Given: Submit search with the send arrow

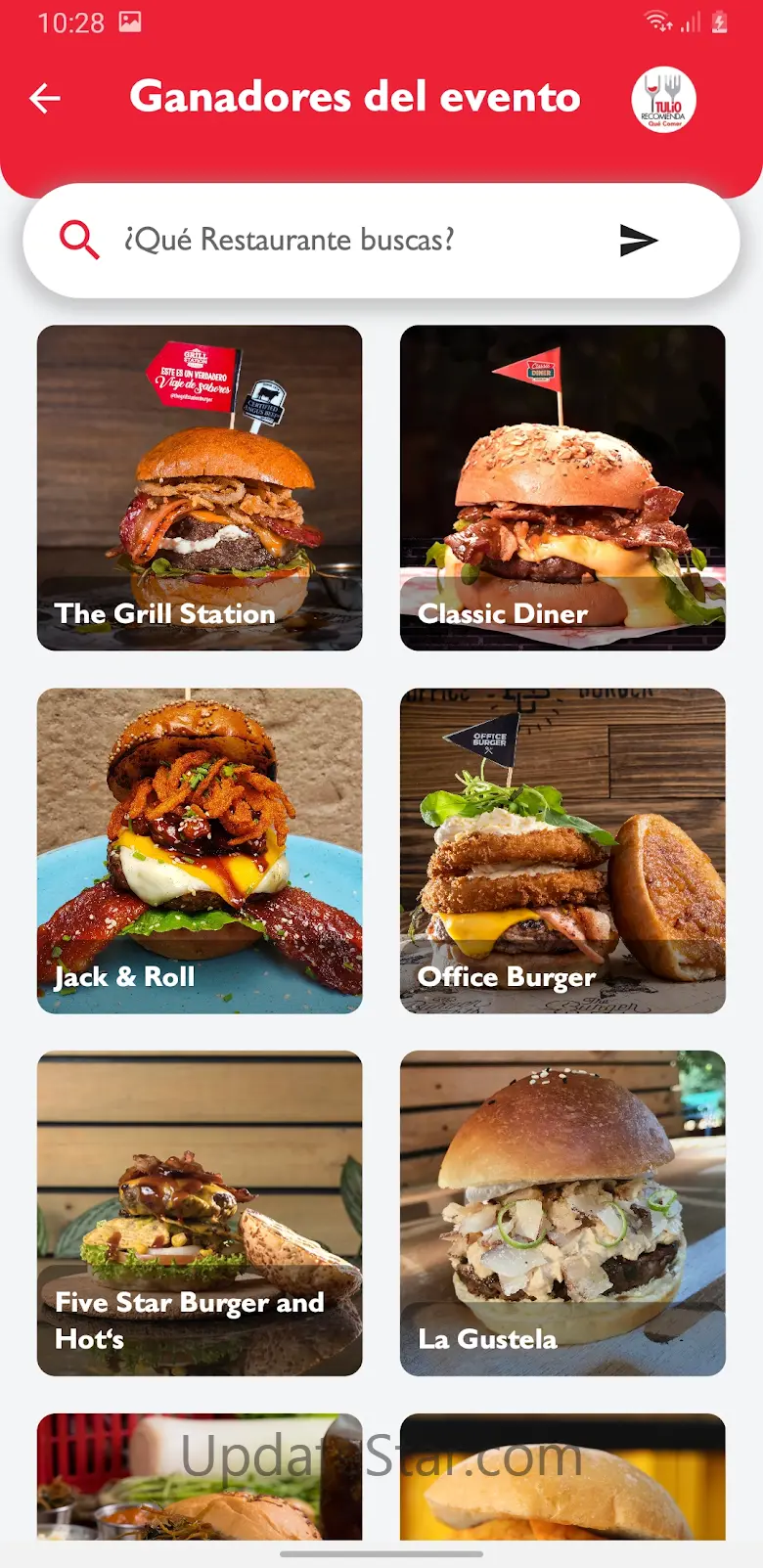Looking at the screenshot, I should point(638,240).
